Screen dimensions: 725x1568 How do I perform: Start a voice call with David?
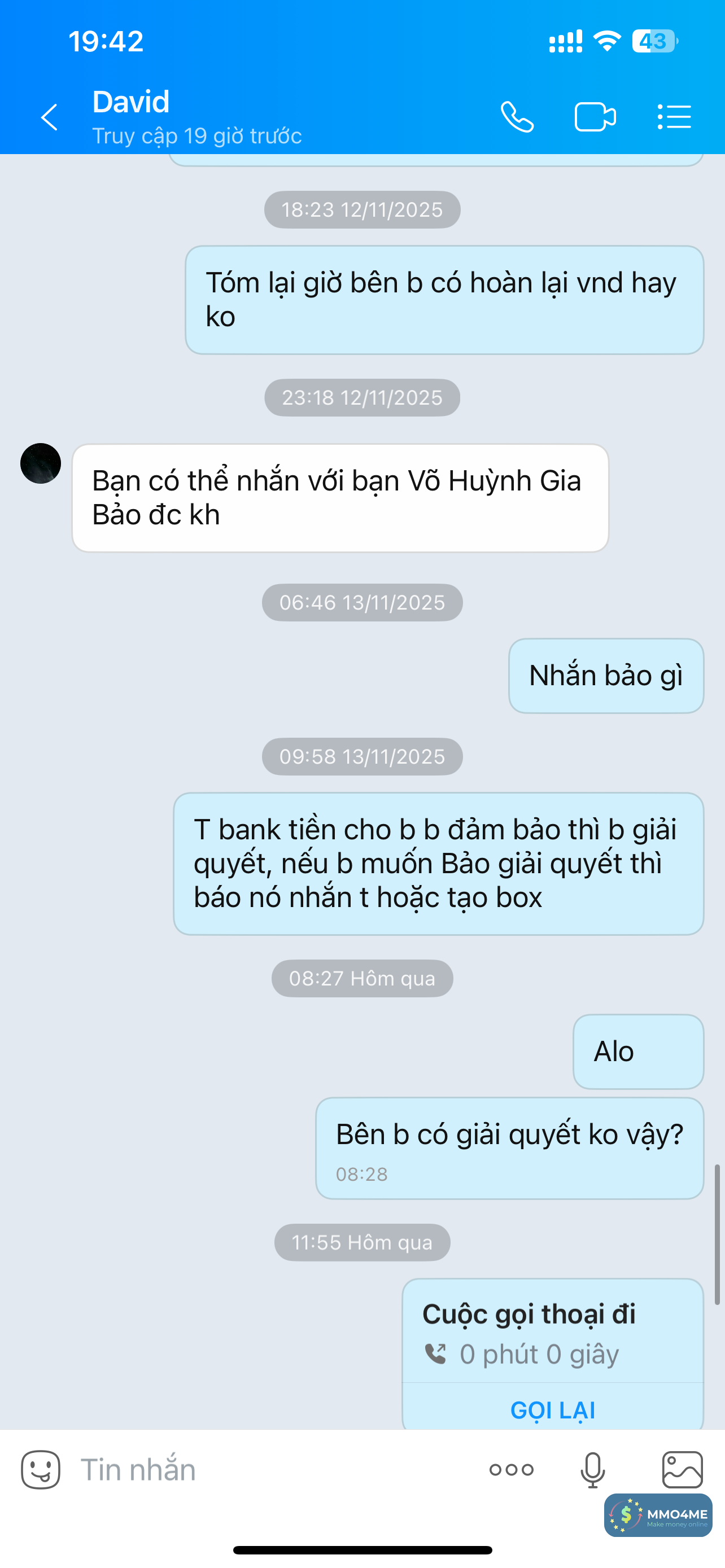pos(517,117)
